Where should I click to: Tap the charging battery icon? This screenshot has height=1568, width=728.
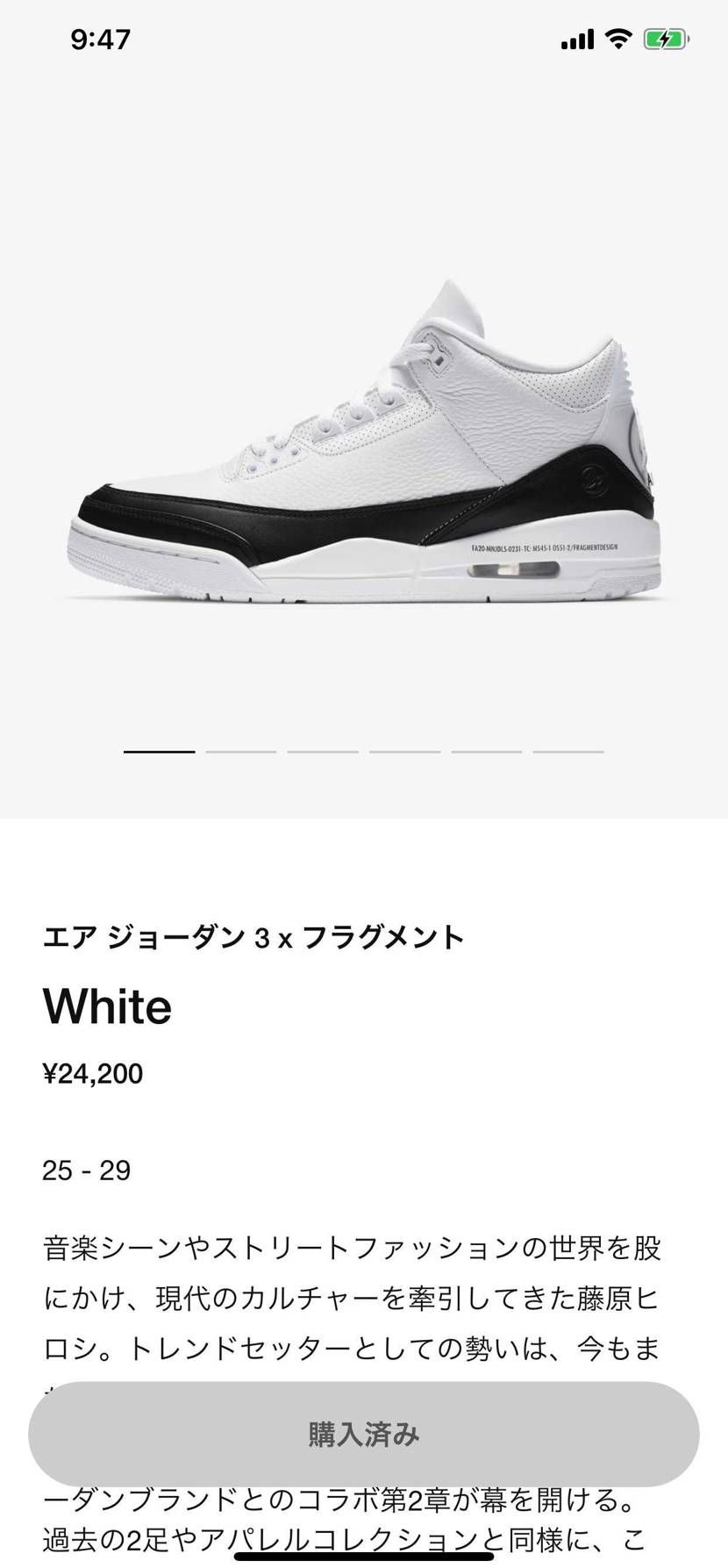664,39
